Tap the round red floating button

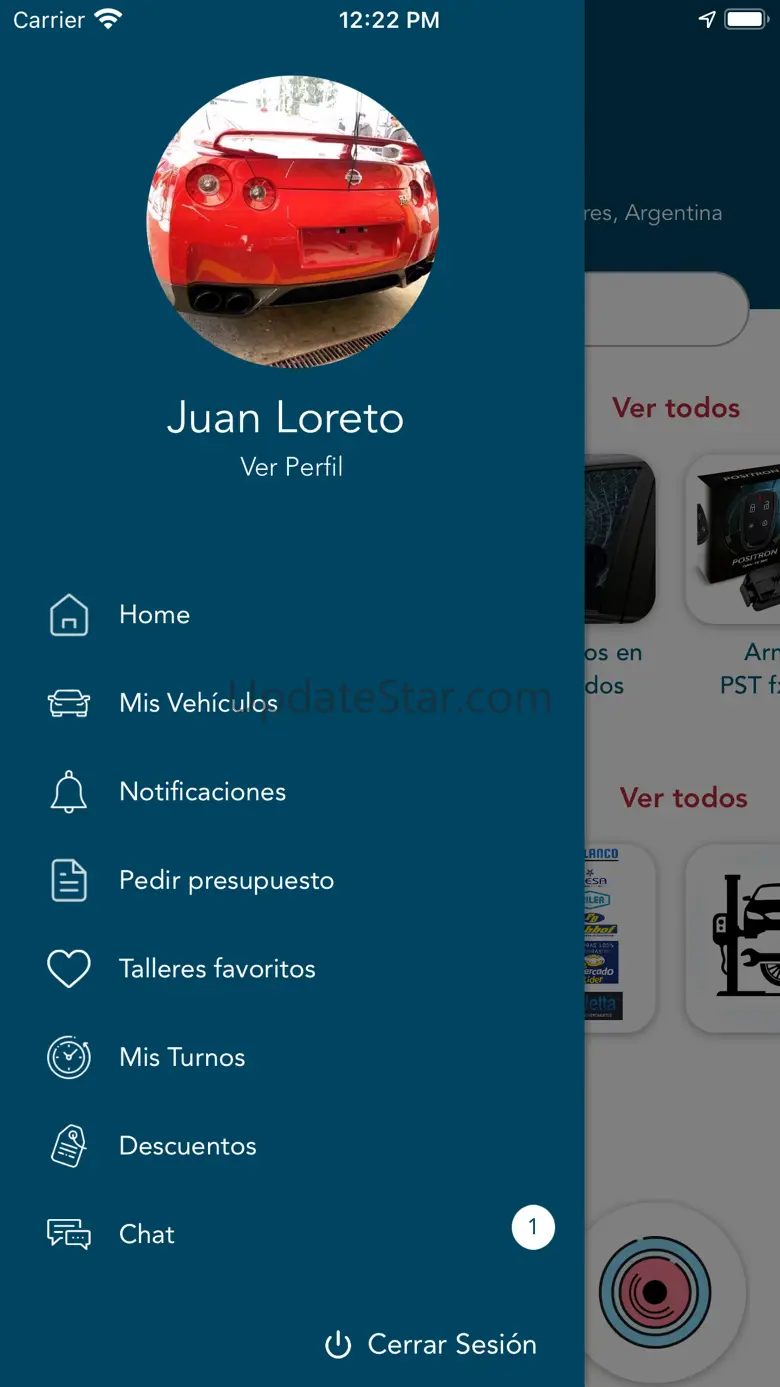(x=655, y=1292)
